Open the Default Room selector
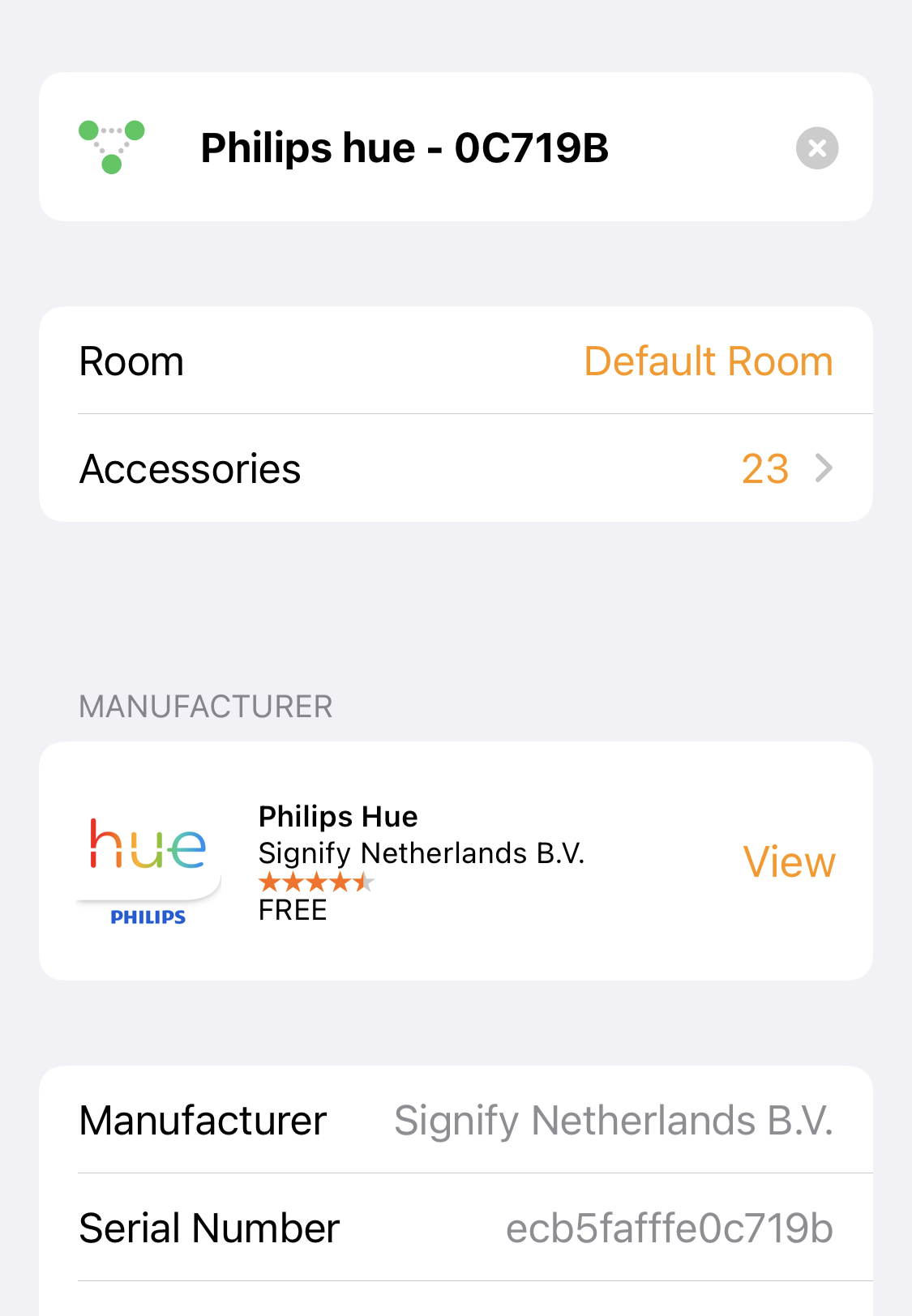Screen dimensions: 912x1316 click(708, 361)
